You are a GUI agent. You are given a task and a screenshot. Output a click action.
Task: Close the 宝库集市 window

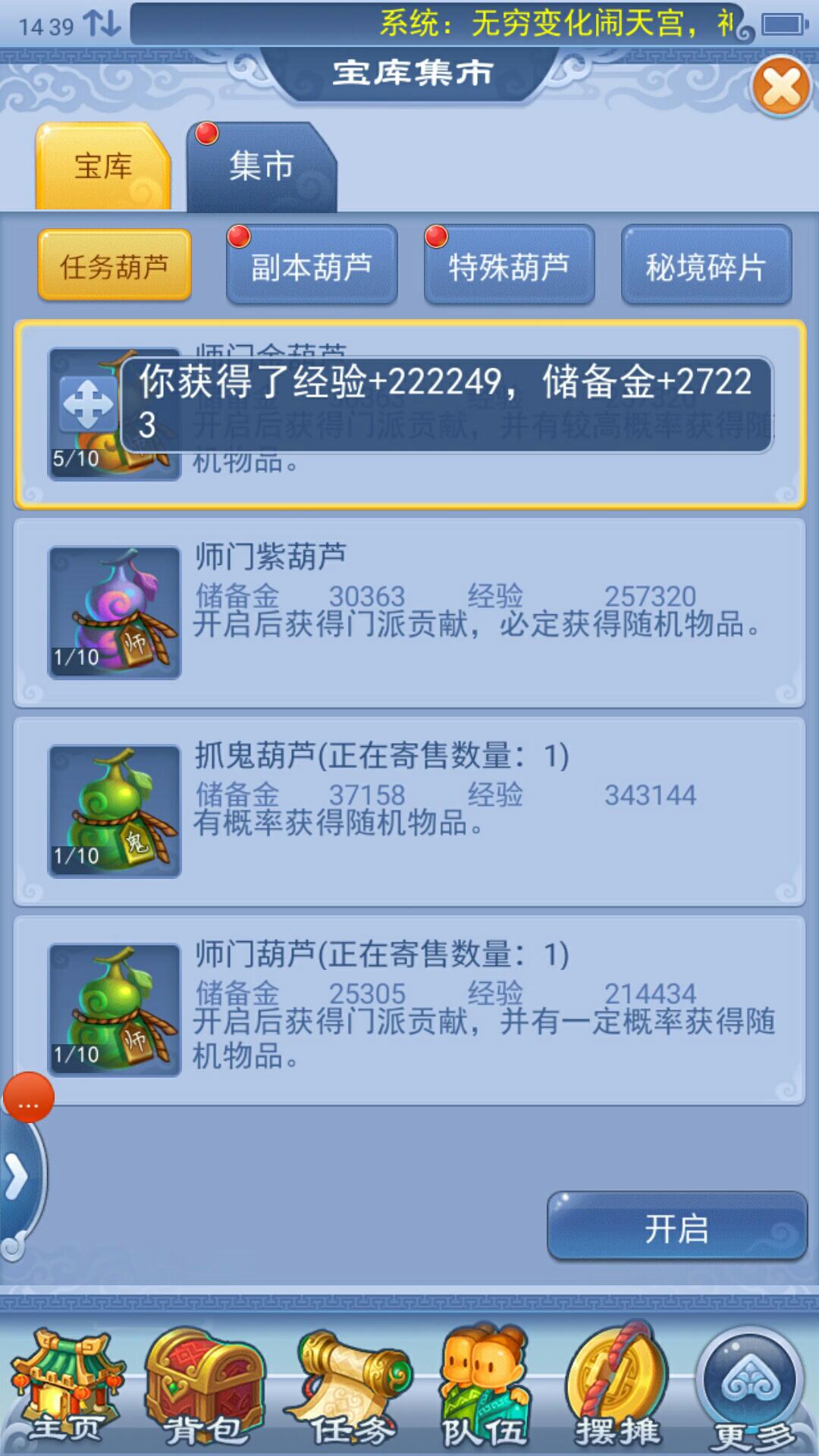click(x=781, y=87)
